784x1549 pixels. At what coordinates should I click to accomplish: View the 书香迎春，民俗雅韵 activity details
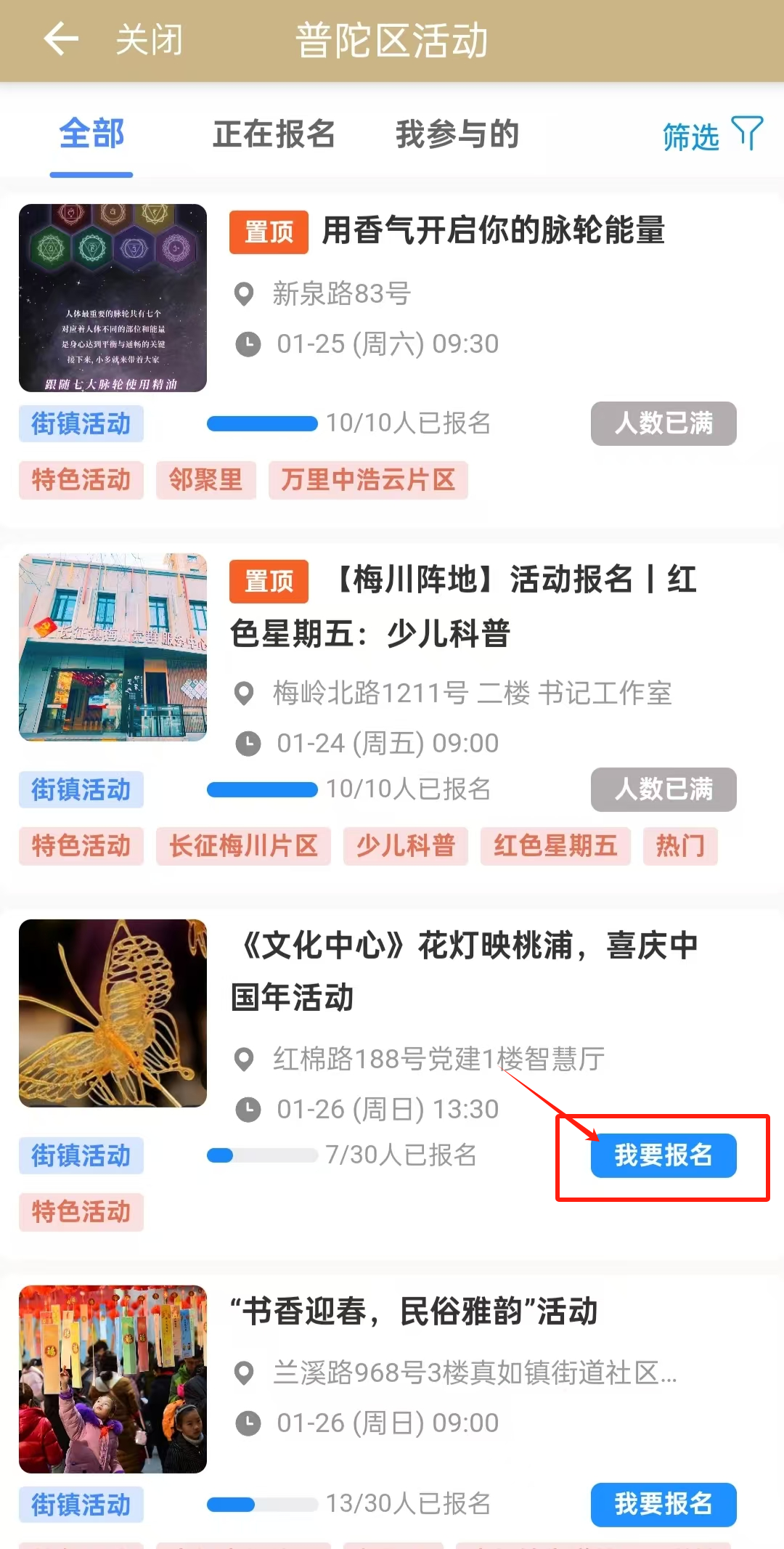click(414, 1312)
